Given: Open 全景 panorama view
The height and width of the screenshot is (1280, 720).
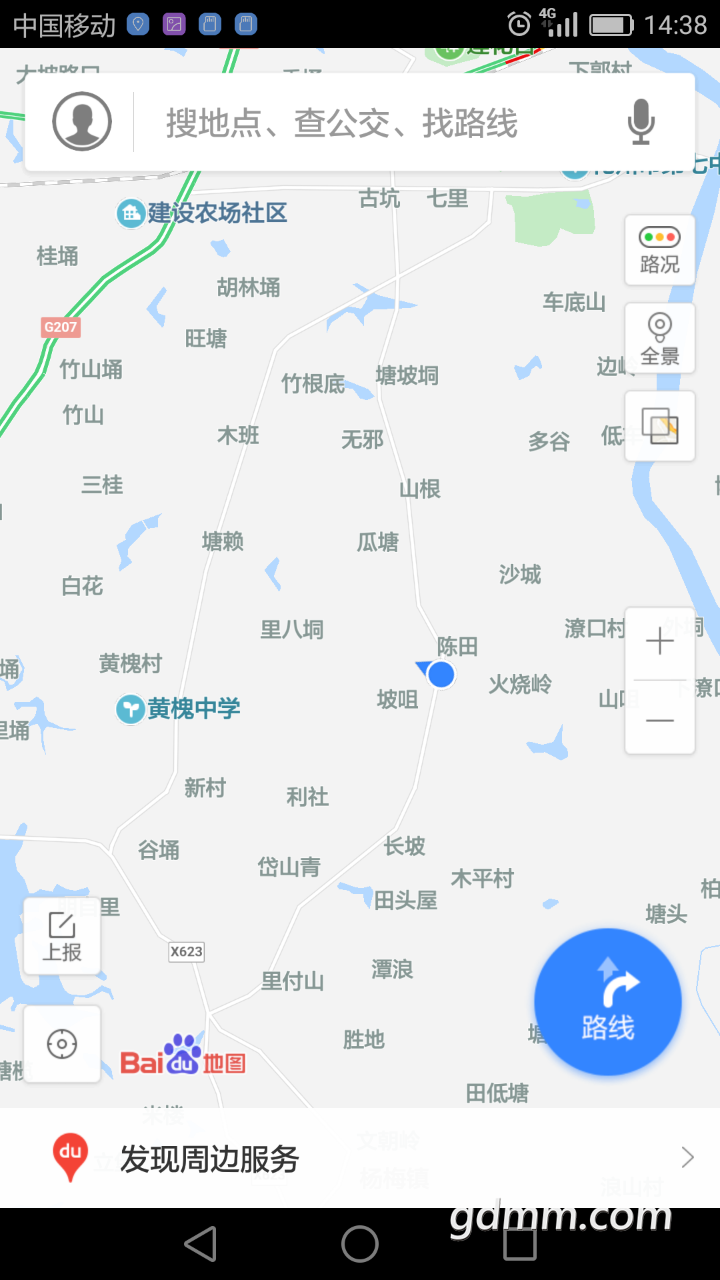Looking at the screenshot, I should click(x=659, y=339).
